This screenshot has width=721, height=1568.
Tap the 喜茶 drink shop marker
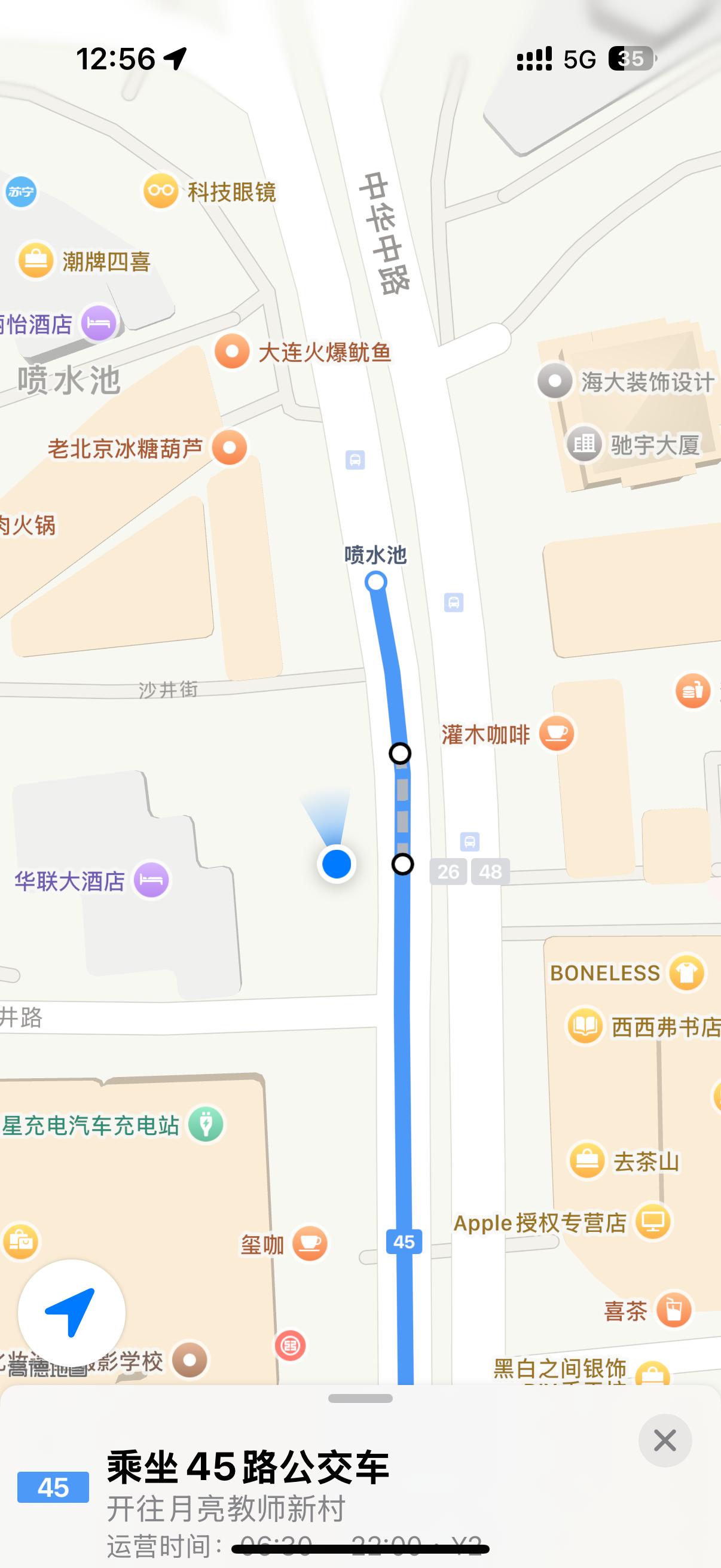tap(674, 1310)
